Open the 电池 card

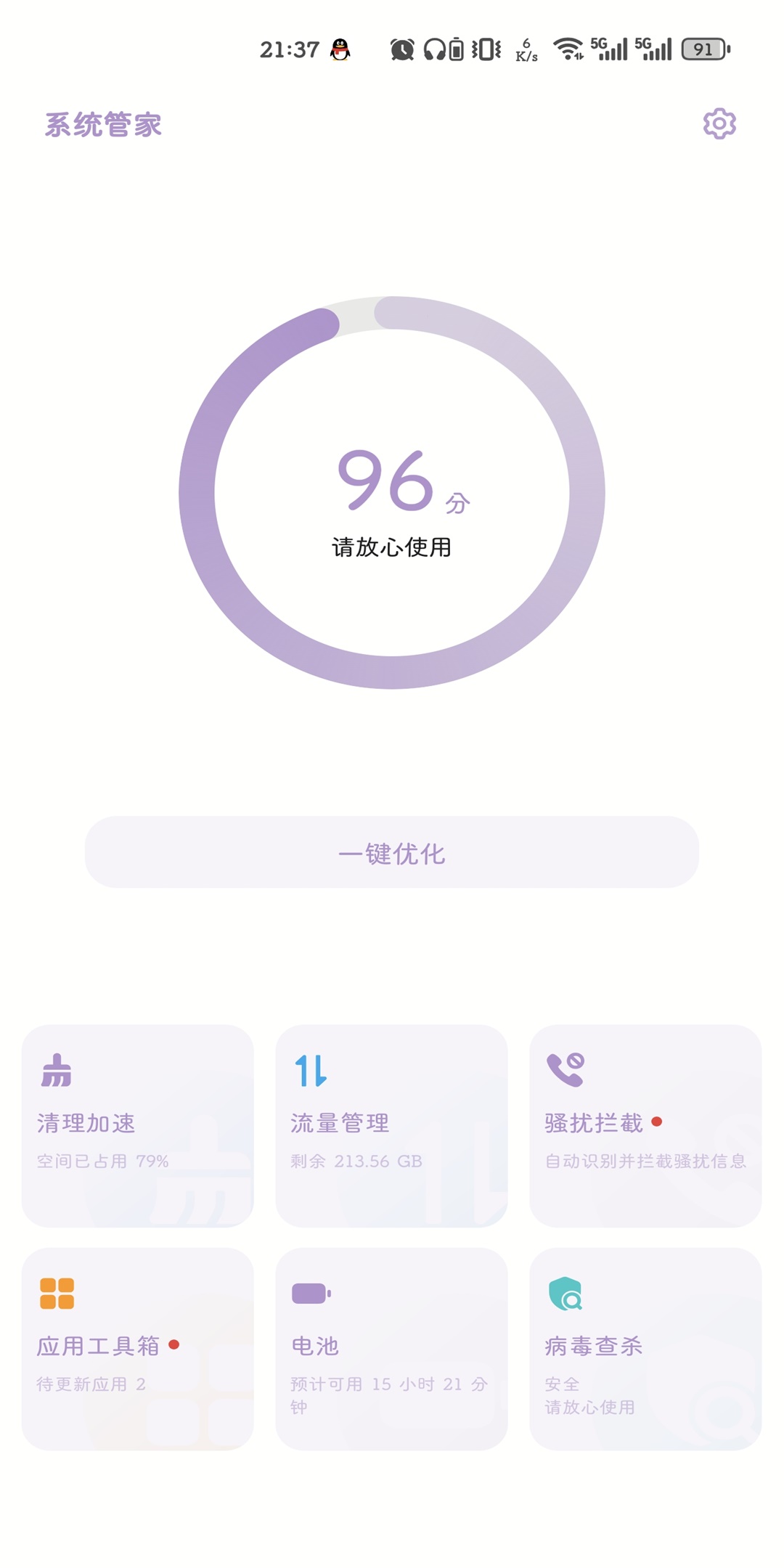392,1349
